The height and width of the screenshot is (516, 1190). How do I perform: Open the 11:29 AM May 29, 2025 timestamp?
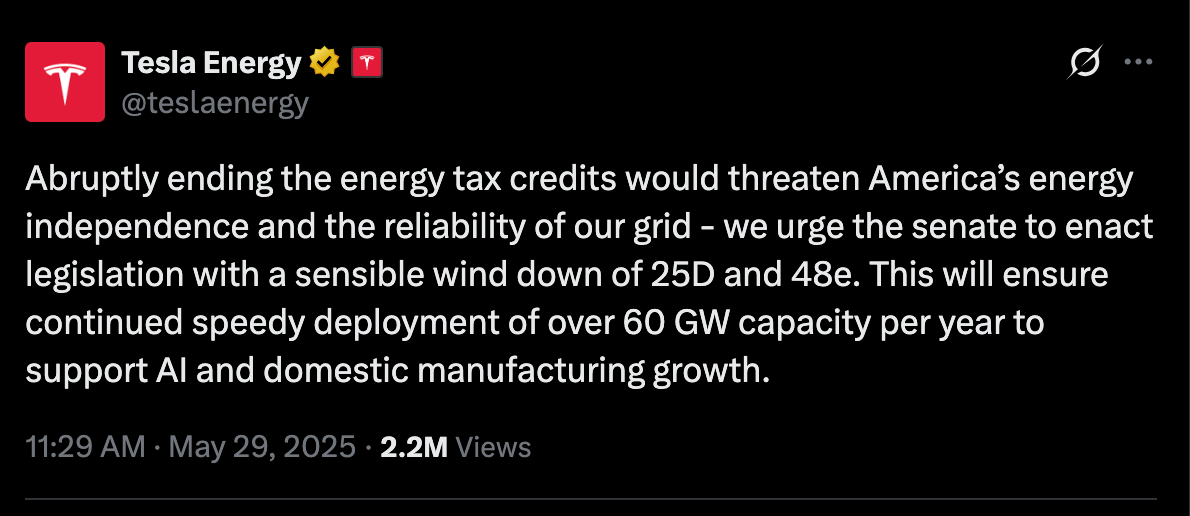pos(191,447)
